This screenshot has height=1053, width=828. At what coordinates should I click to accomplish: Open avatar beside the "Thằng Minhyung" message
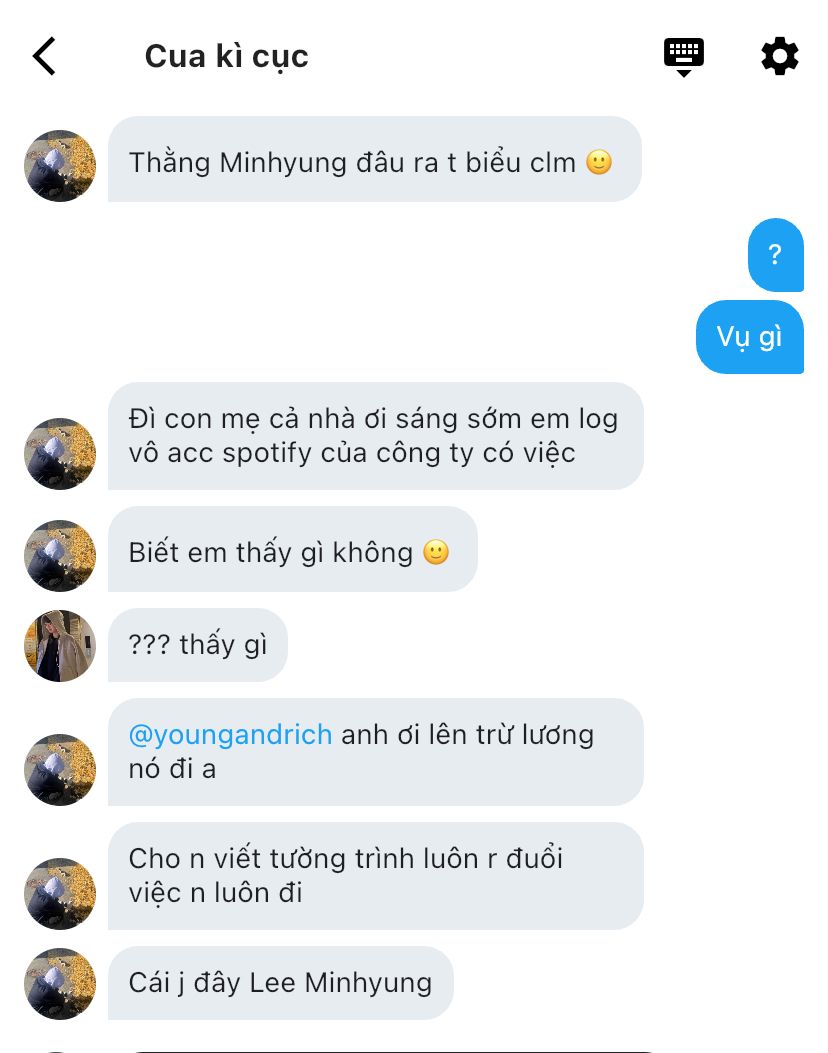60,166
